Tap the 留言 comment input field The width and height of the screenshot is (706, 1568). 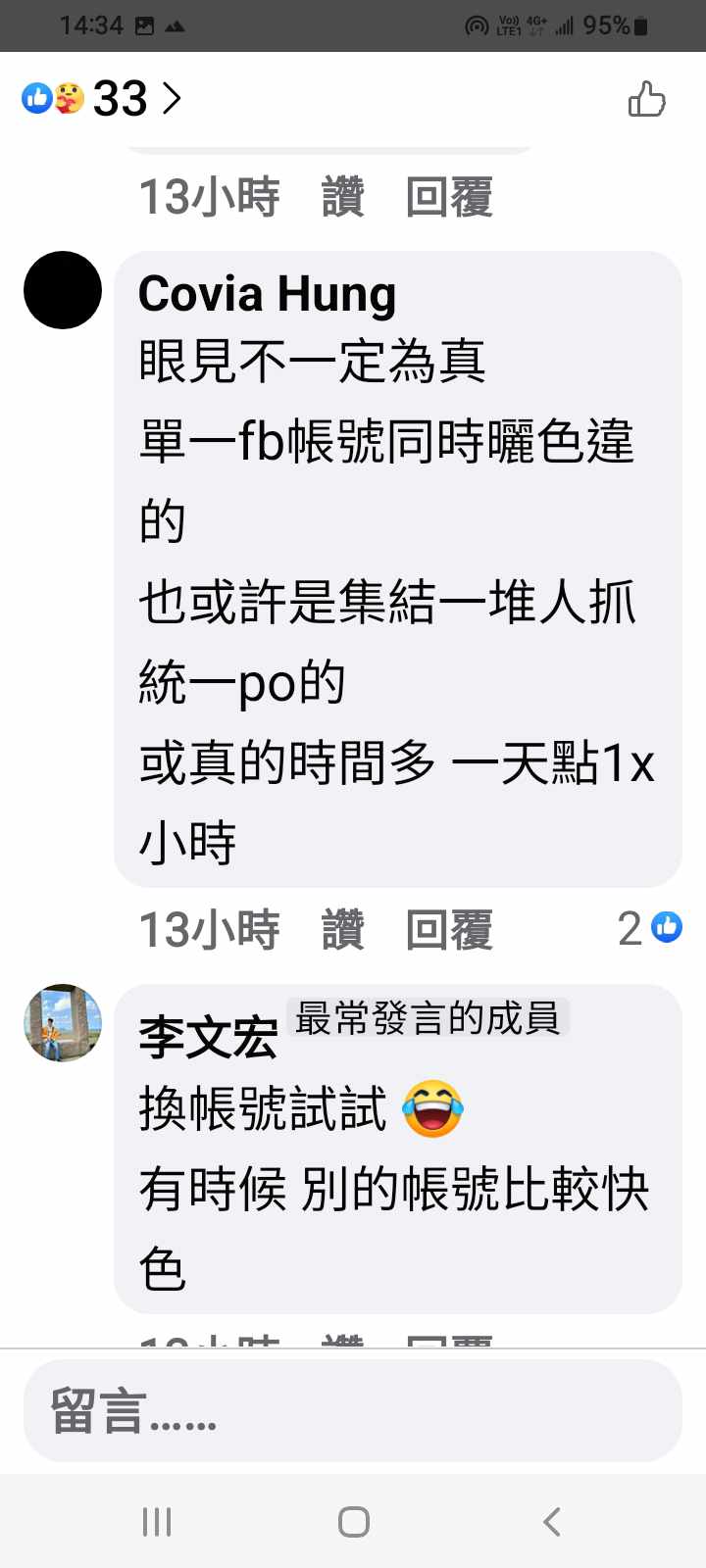tap(353, 1411)
